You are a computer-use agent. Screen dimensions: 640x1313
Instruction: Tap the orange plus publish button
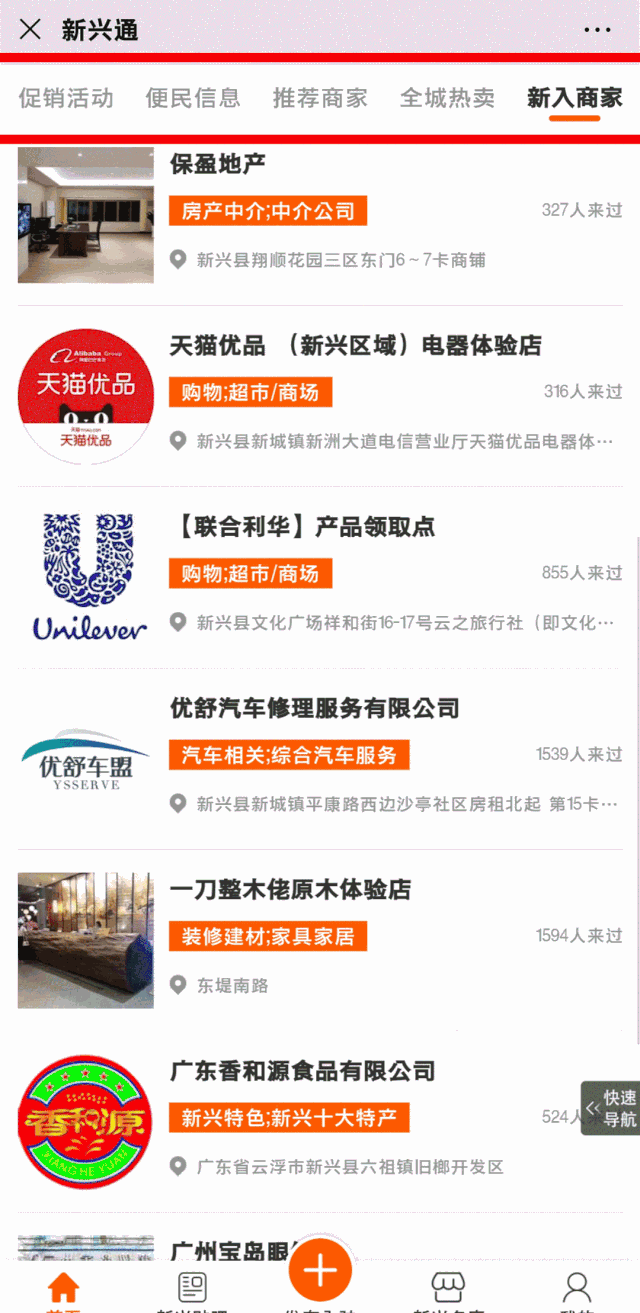320,1271
